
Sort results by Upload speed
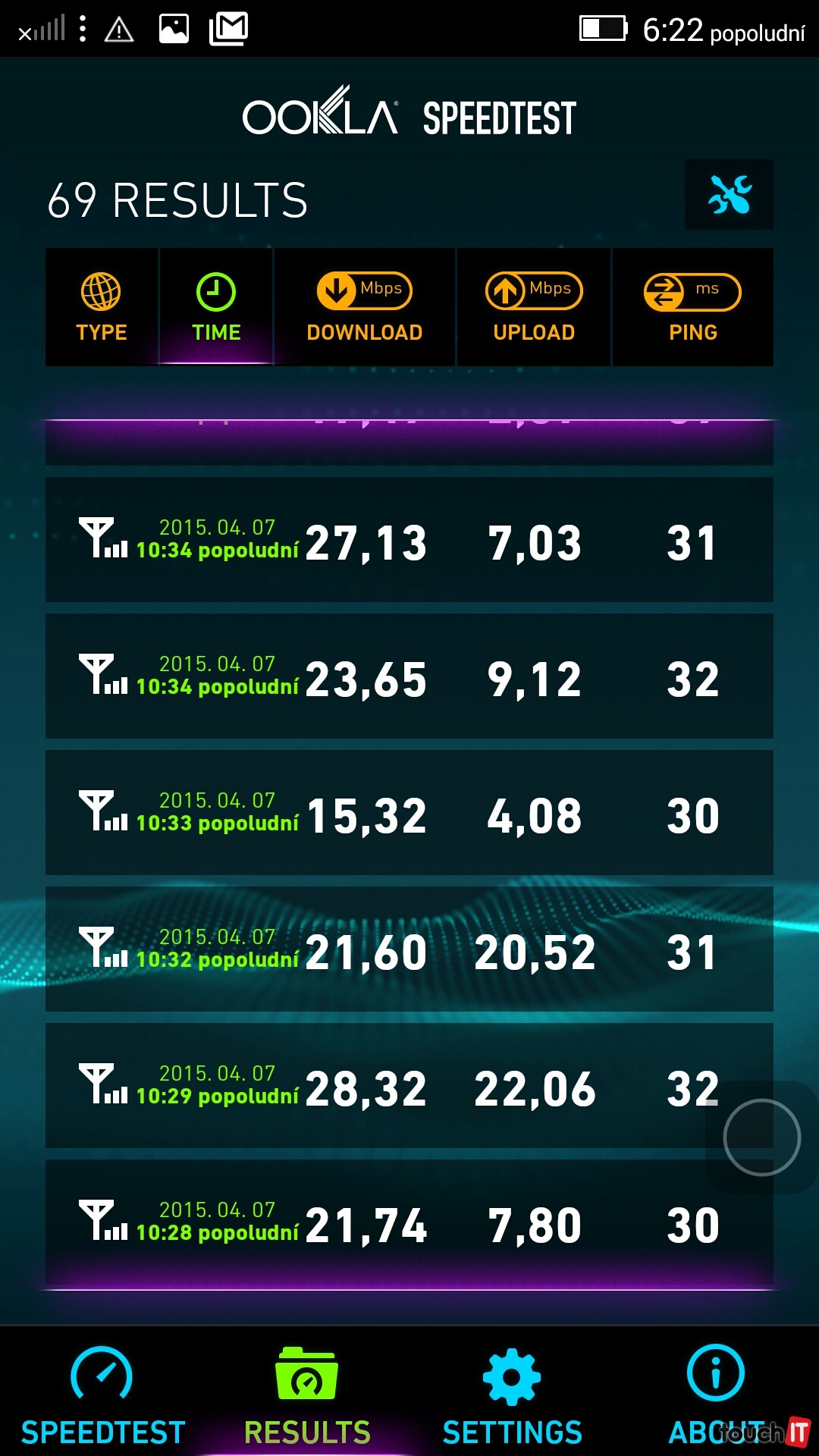[x=534, y=307]
